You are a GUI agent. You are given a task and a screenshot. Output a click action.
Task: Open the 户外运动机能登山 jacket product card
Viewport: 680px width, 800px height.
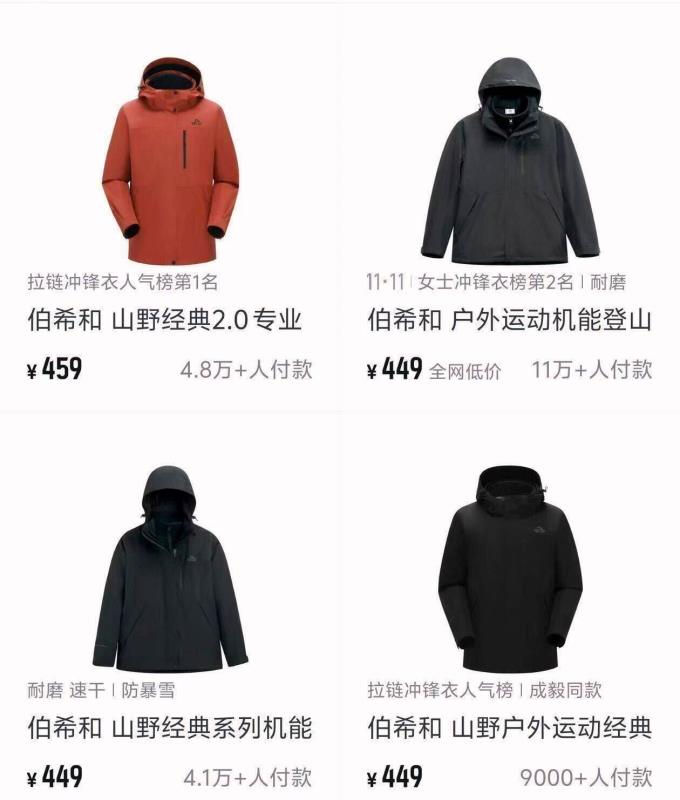(x=510, y=160)
